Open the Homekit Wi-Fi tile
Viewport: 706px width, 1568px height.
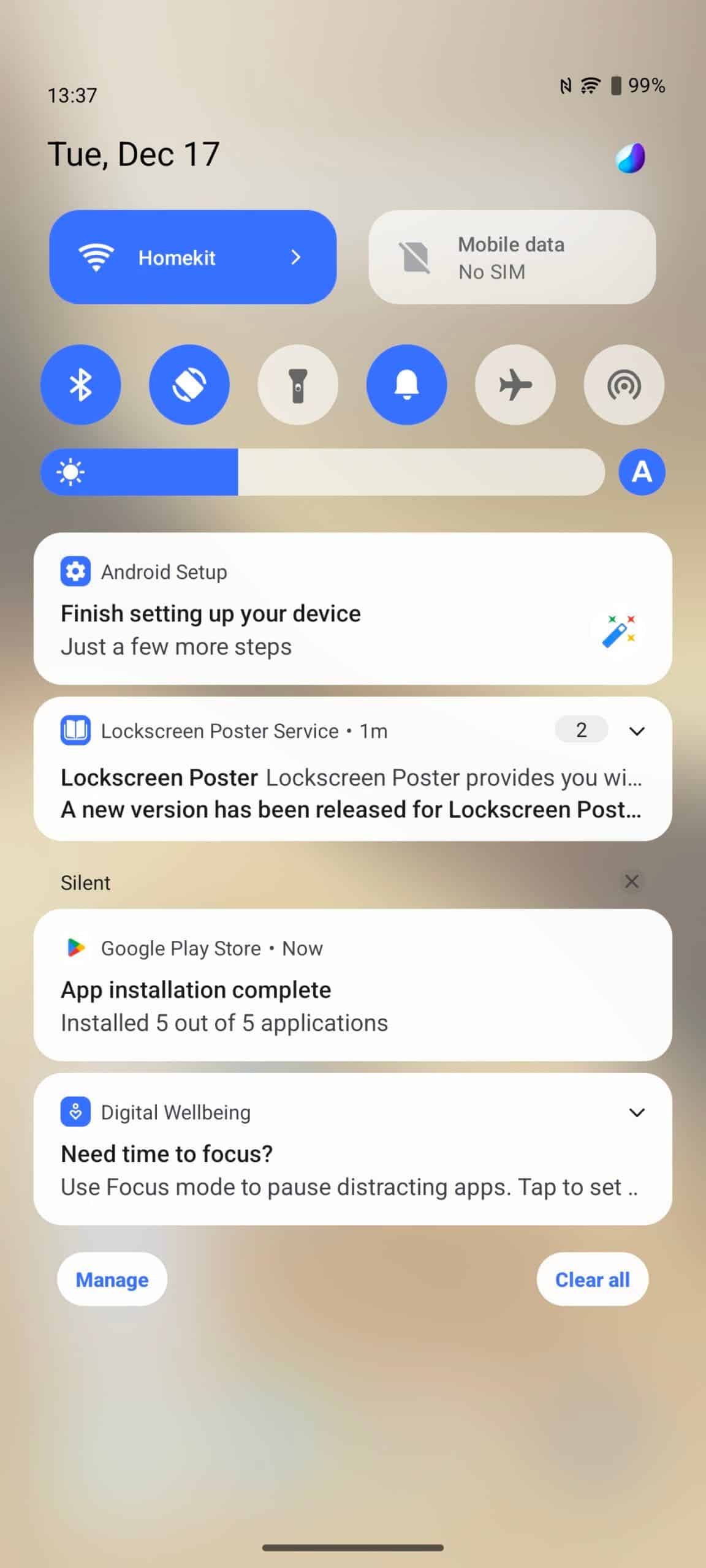192,257
